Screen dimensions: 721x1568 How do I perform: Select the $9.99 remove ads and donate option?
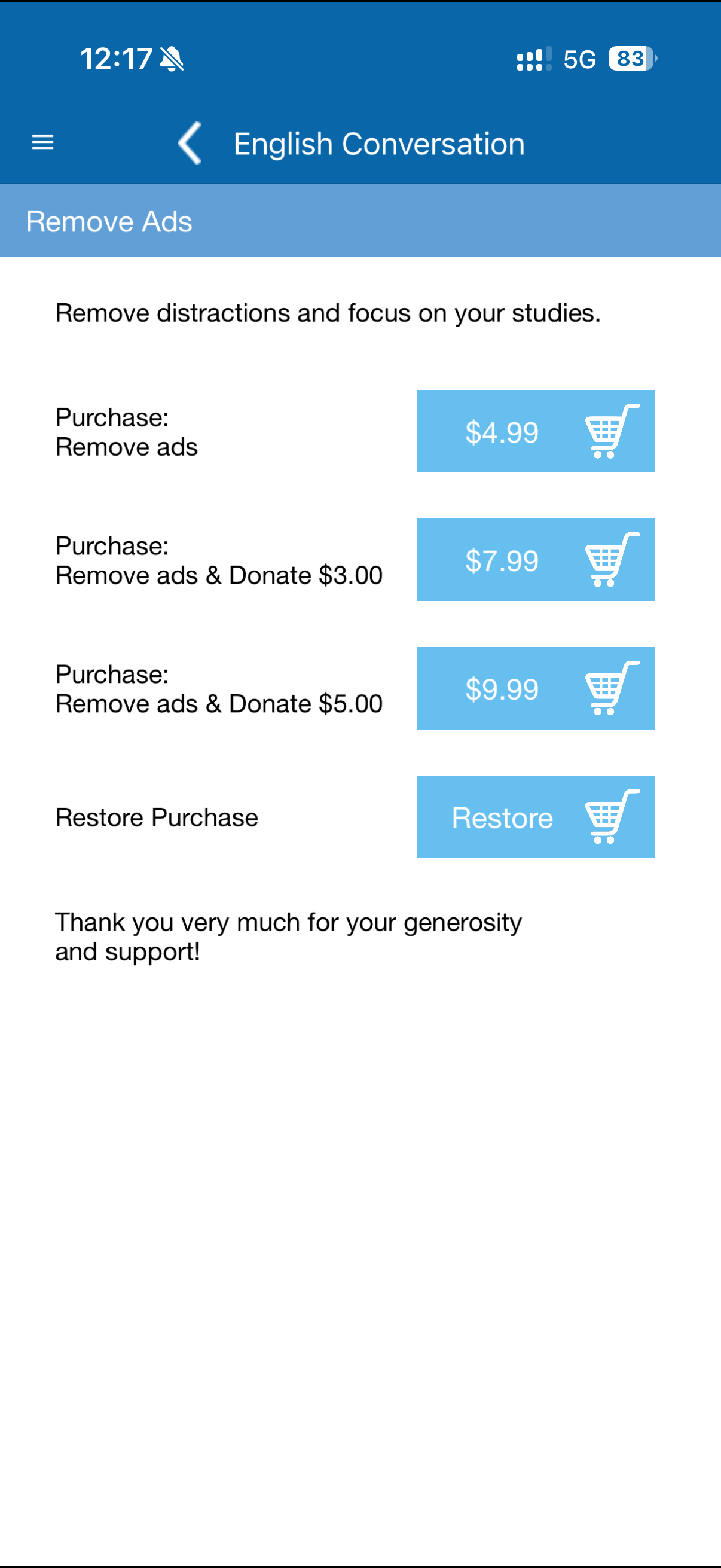coord(536,688)
